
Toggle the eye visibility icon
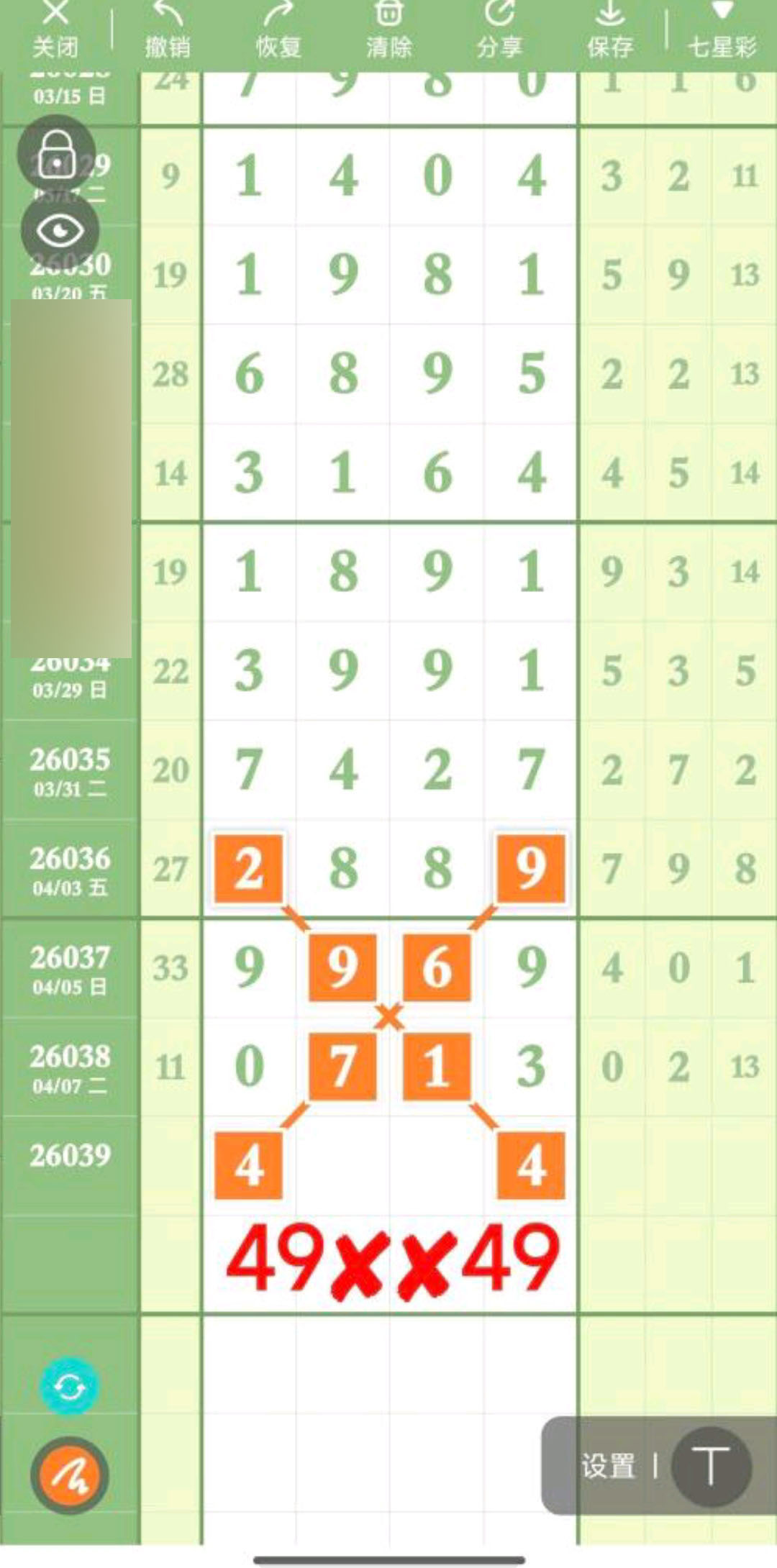[60, 231]
